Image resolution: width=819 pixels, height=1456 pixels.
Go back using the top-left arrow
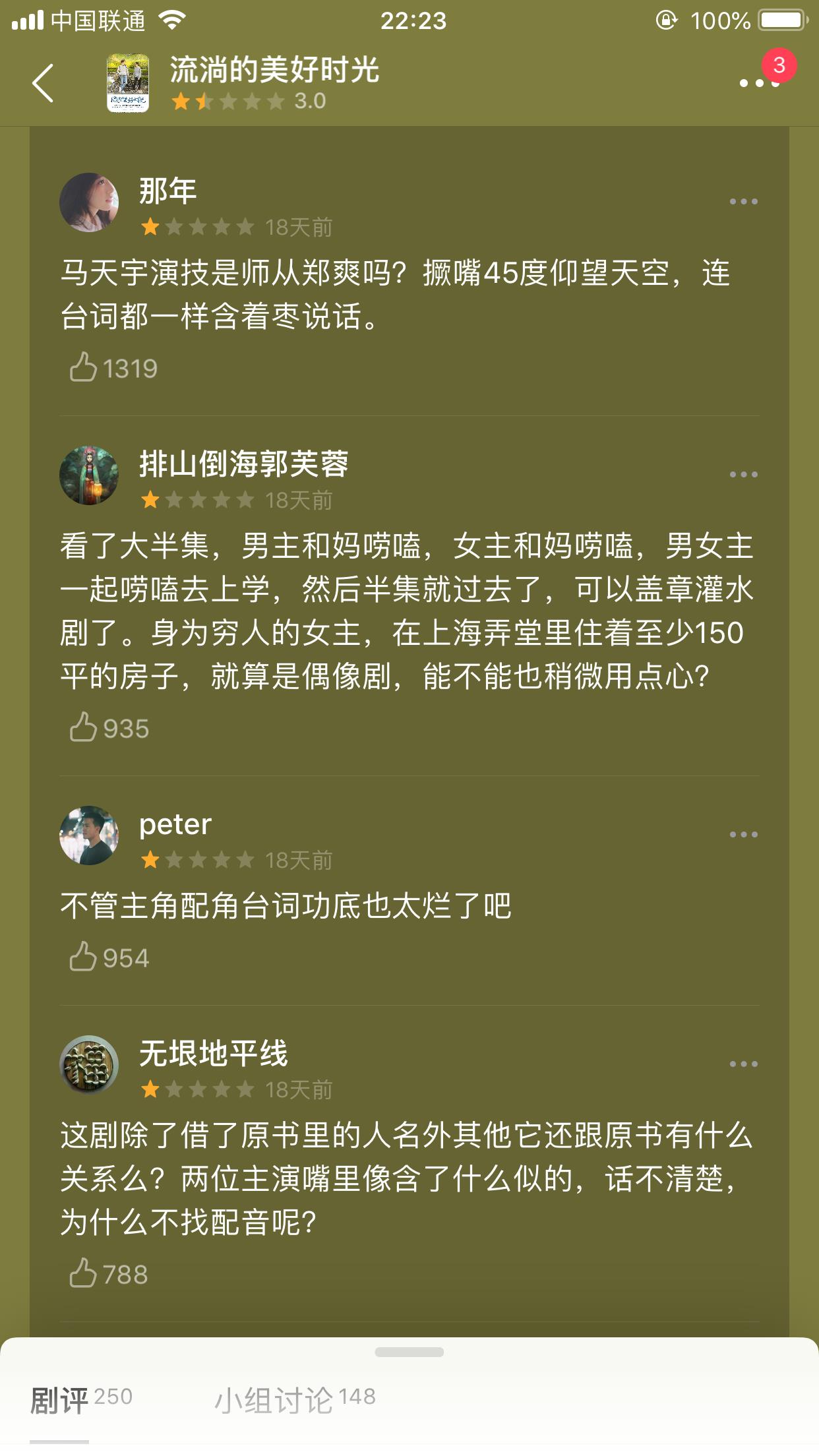(44, 83)
